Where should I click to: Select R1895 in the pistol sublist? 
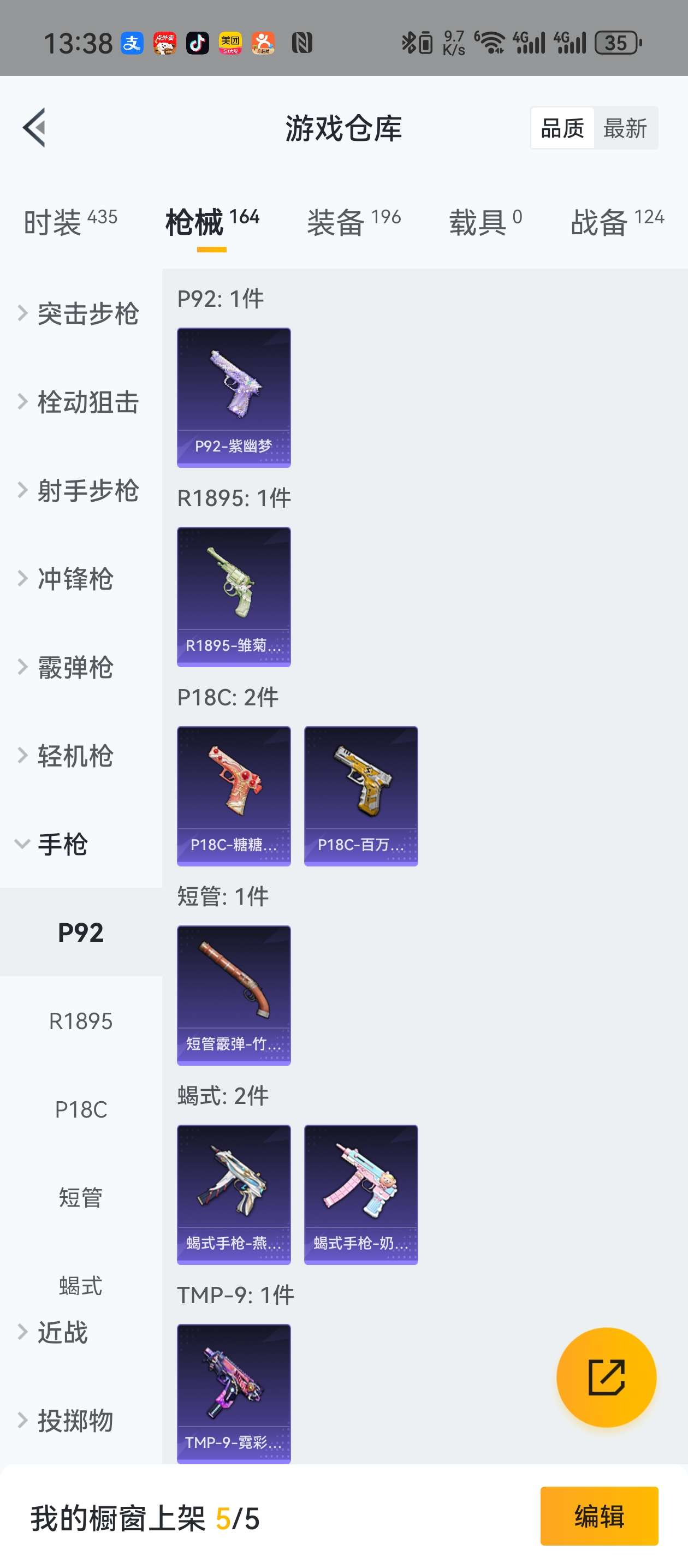(80, 1021)
